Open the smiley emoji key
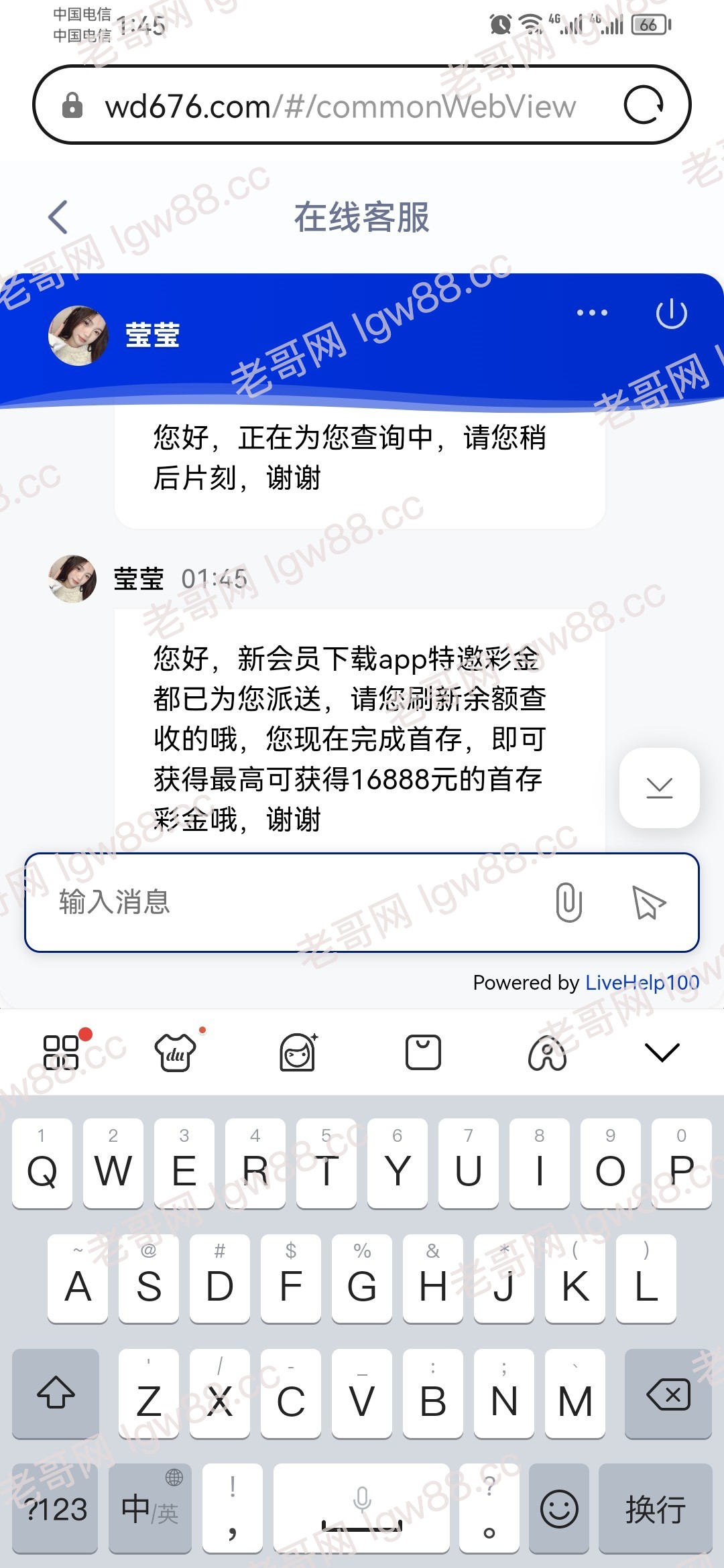This screenshot has height=1568, width=724. [558, 1509]
